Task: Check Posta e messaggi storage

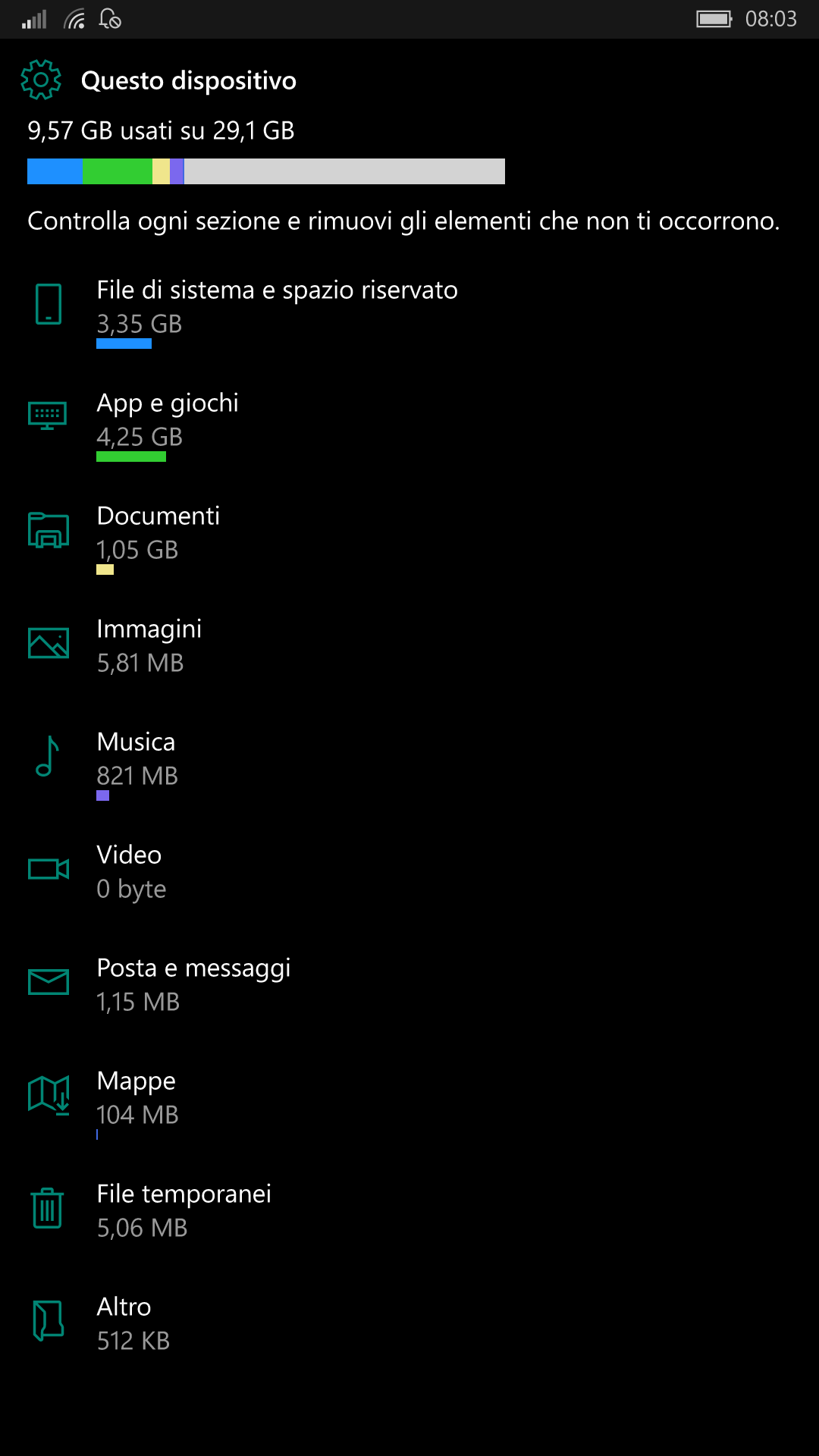Action: tap(409, 984)
